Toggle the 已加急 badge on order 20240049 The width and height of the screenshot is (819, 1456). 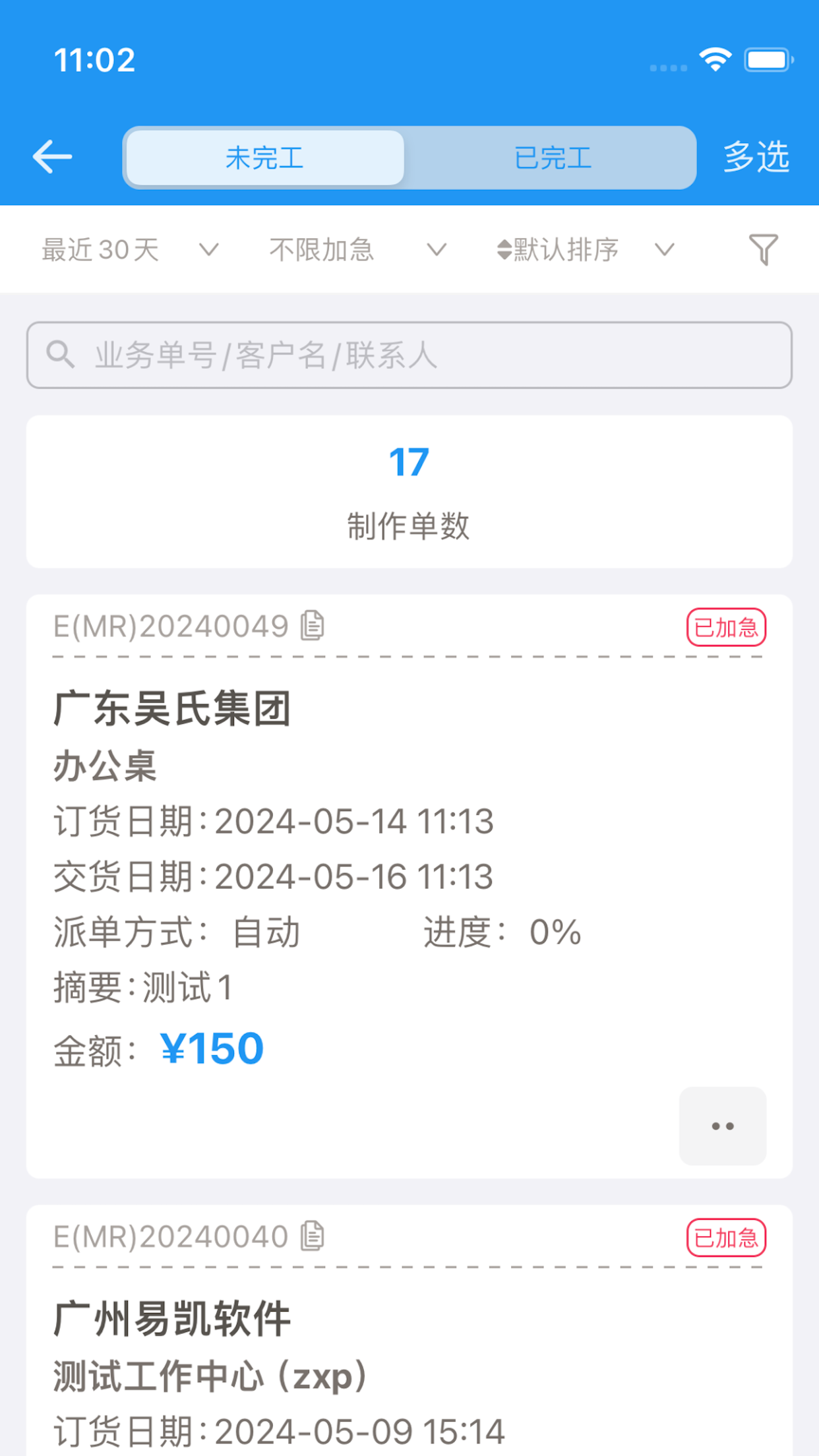726,628
